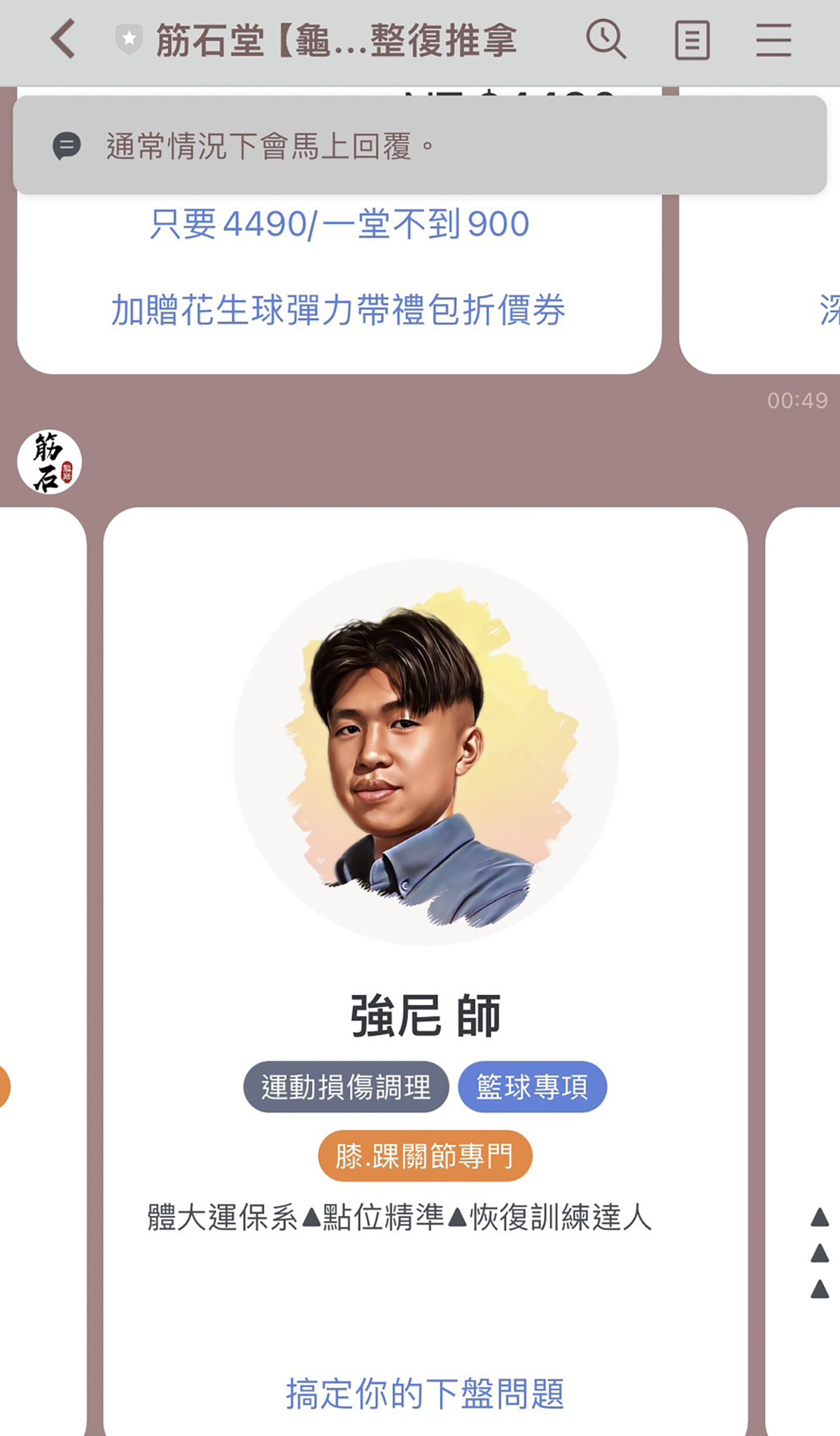Tap the 通常情況下會馬上回覆 reply notice banner
This screenshot has height=1436, width=840.
[x=420, y=146]
